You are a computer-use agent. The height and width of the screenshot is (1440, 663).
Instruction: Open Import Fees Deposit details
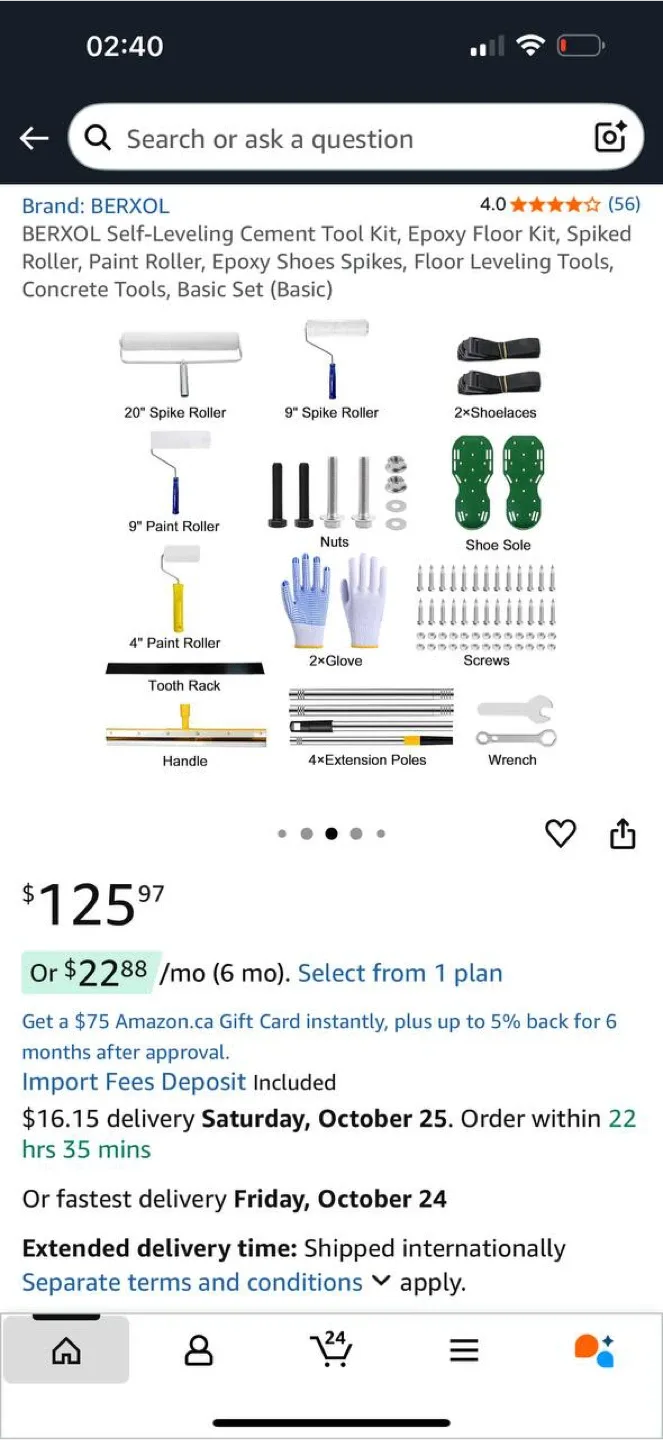134,1082
